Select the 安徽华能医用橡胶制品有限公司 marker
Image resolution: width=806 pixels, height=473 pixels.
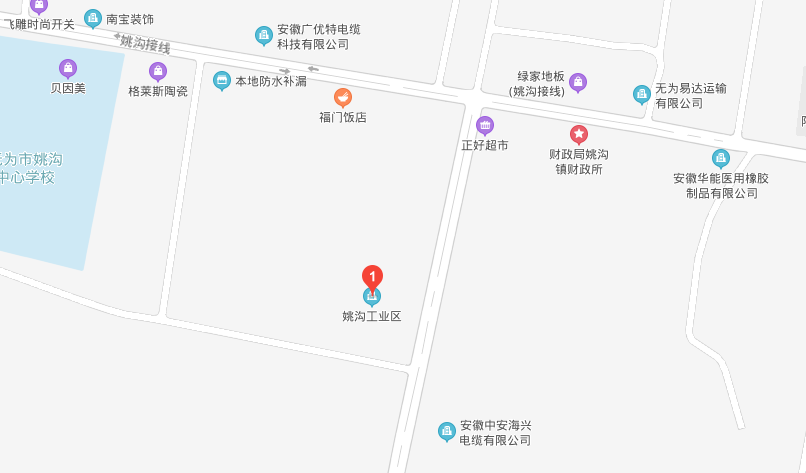tap(721, 158)
